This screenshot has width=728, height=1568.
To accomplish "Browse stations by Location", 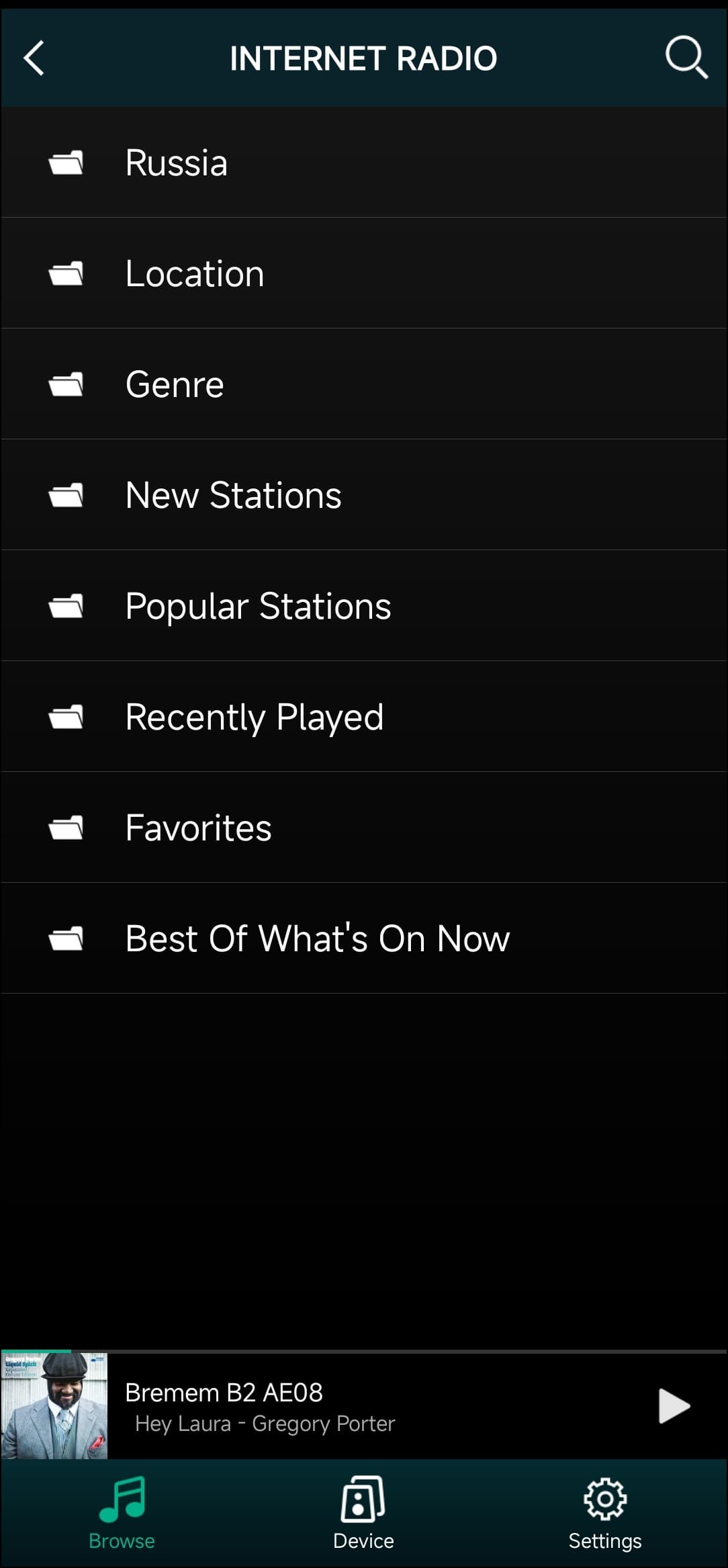I will coord(195,273).
